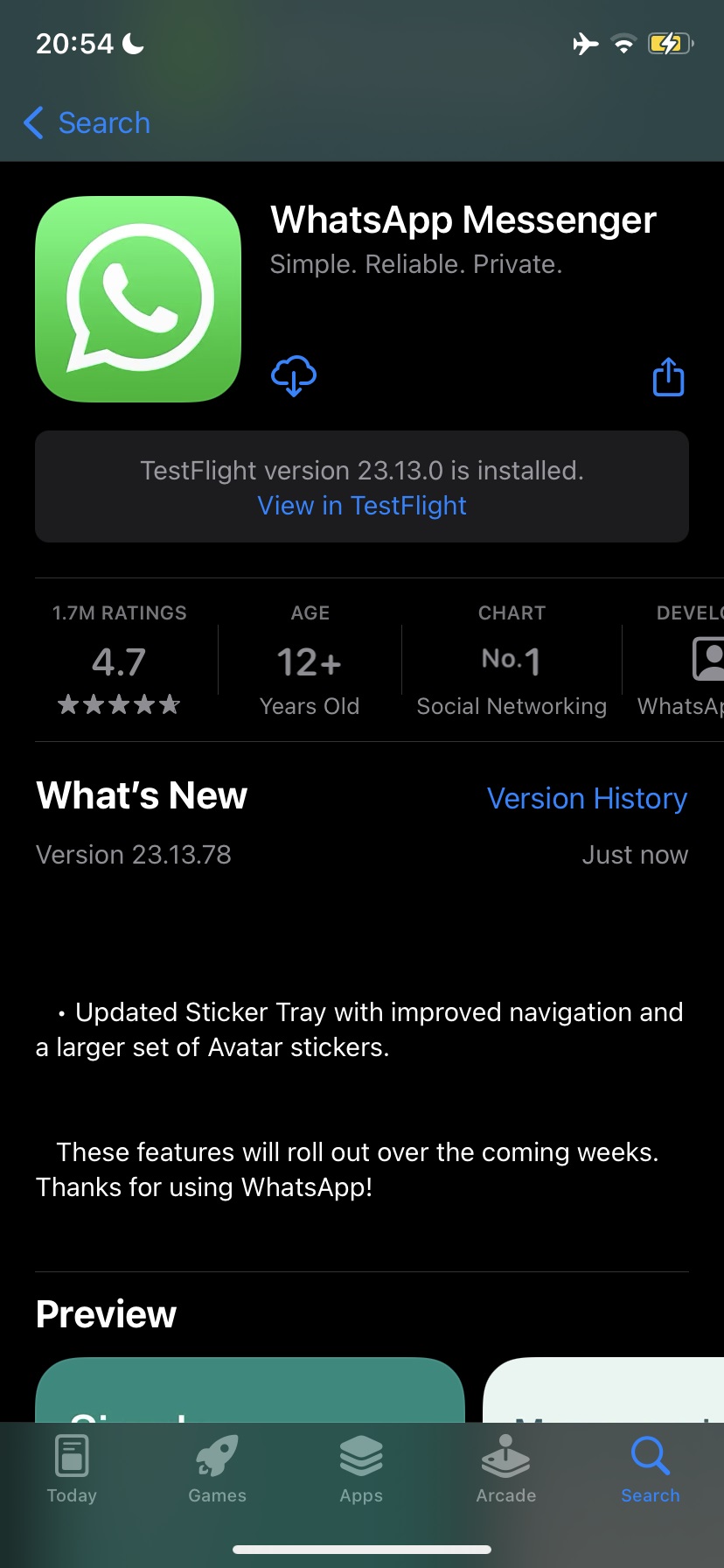Image resolution: width=724 pixels, height=1568 pixels.
Task: Switch to the Games tab
Action: point(217,1470)
